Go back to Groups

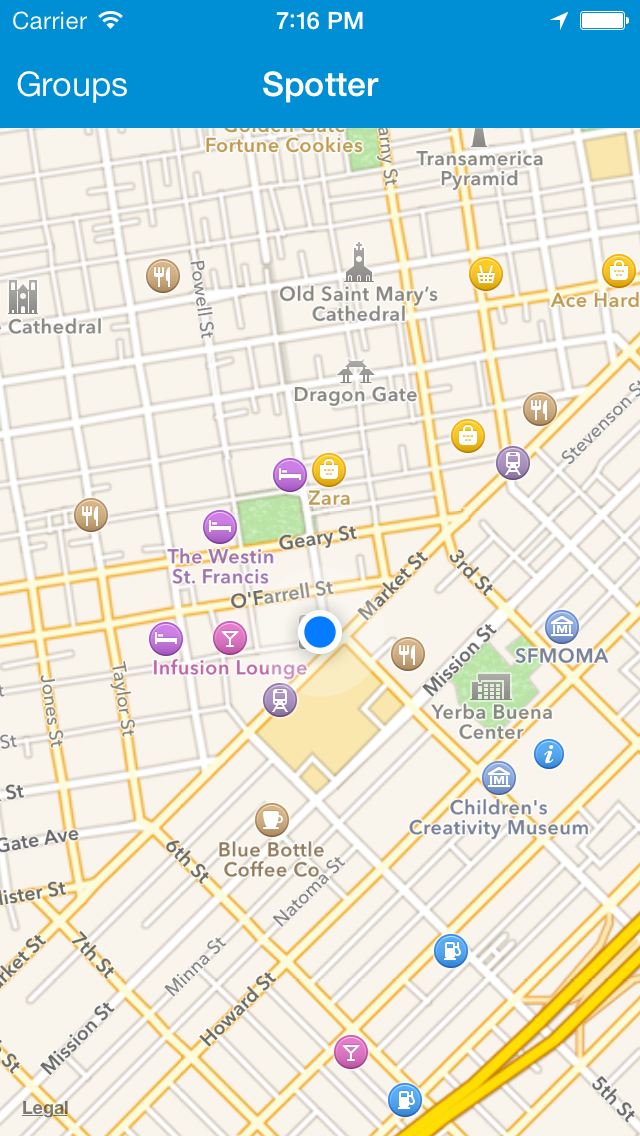(x=72, y=85)
